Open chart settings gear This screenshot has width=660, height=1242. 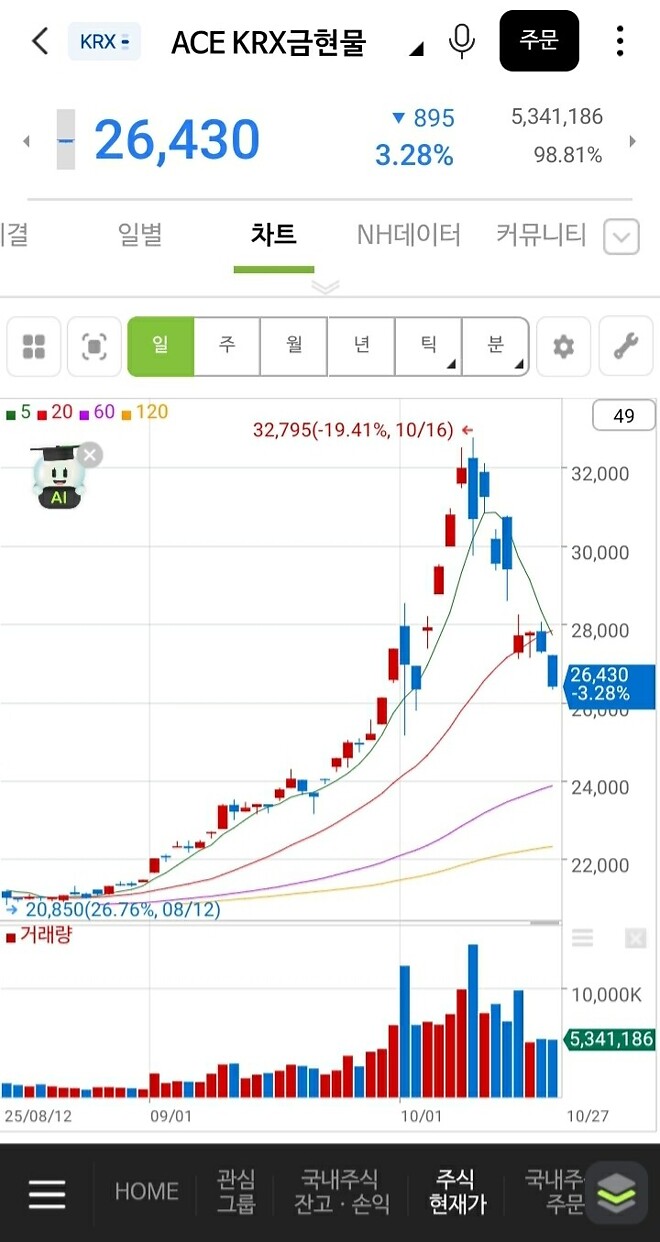563,347
